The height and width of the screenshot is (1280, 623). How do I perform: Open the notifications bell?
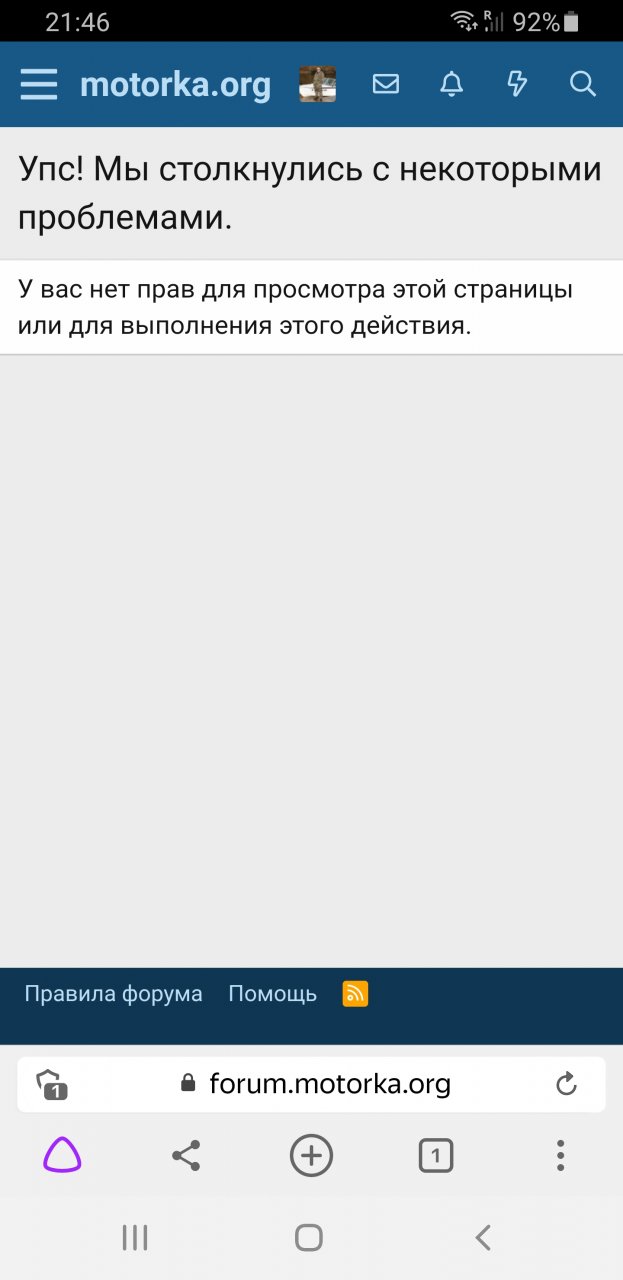[x=452, y=85]
